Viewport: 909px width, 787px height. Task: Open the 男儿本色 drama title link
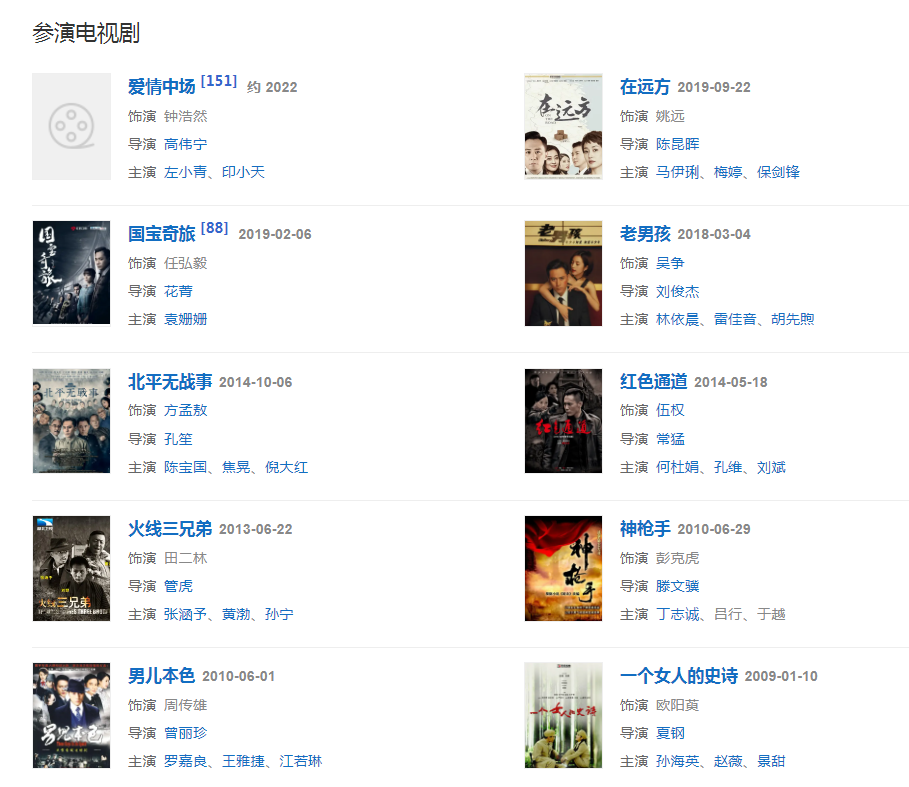pyautogui.click(x=162, y=676)
